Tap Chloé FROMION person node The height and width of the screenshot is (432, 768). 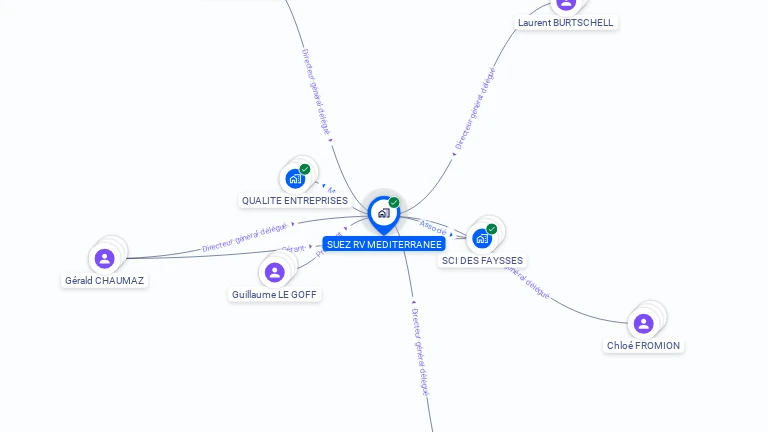point(643,324)
